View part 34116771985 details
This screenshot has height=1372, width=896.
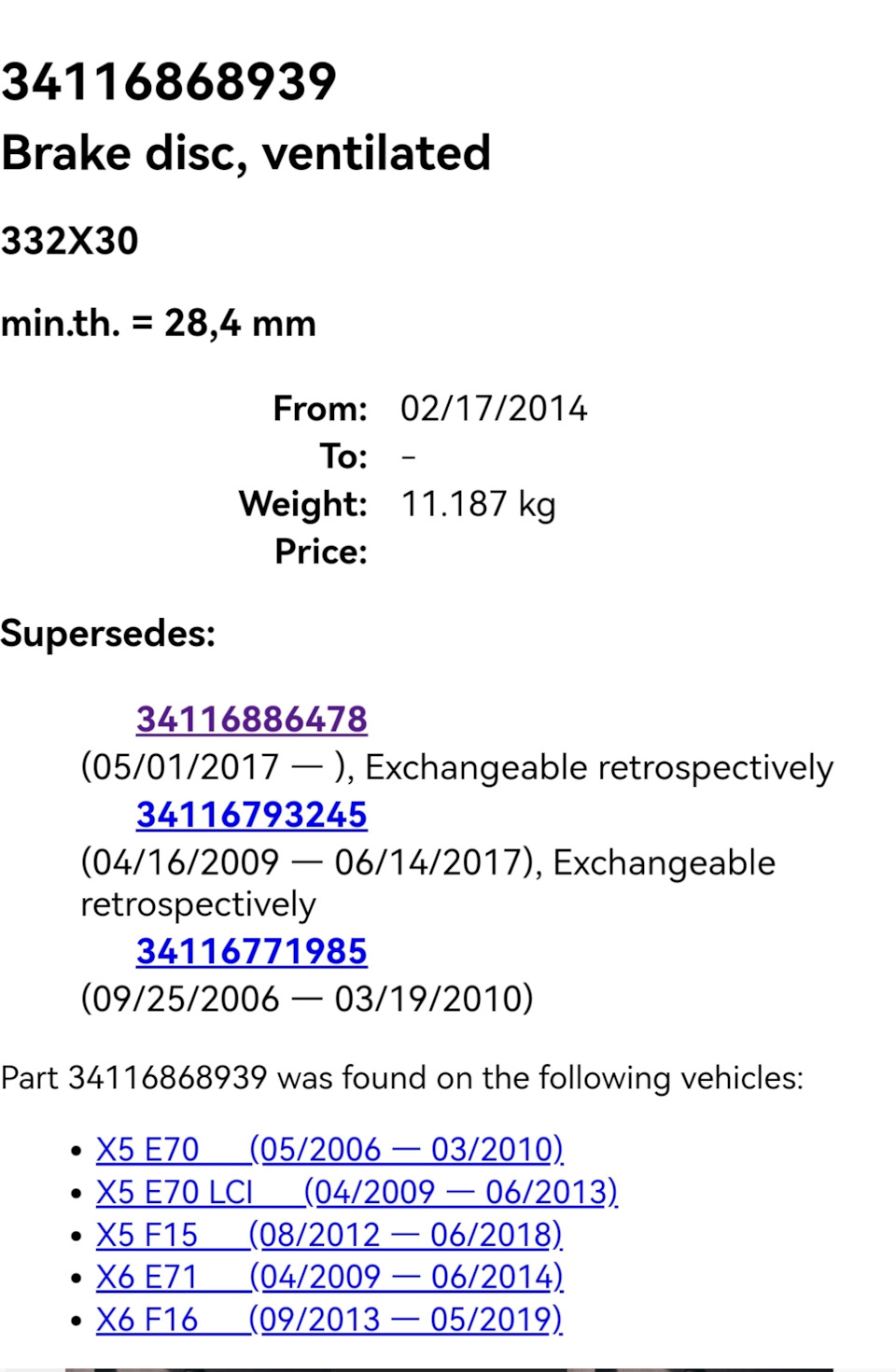pos(251,952)
